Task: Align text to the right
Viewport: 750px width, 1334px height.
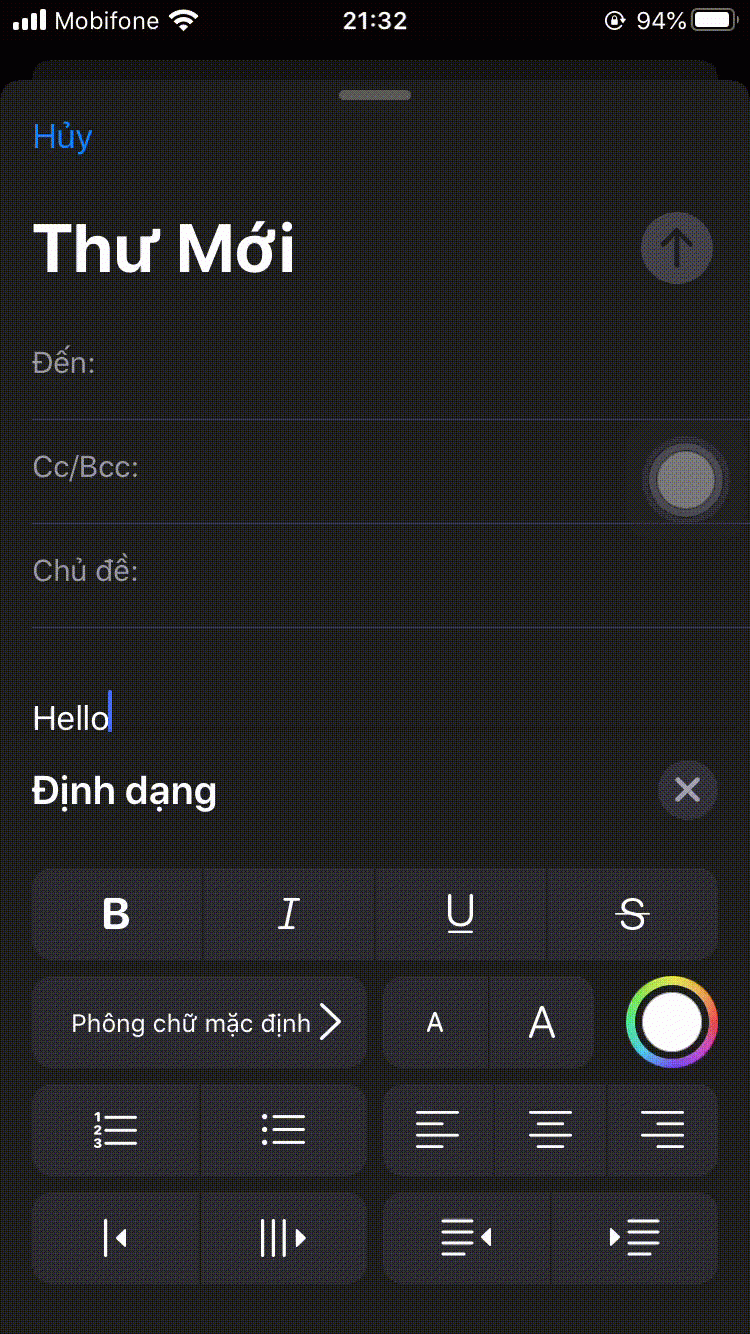Action: coord(662,1130)
